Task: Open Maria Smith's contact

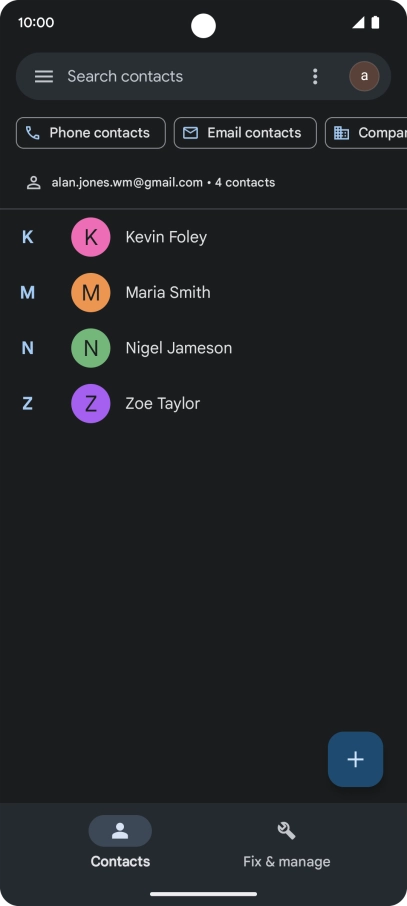Action: [x=204, y=292]
